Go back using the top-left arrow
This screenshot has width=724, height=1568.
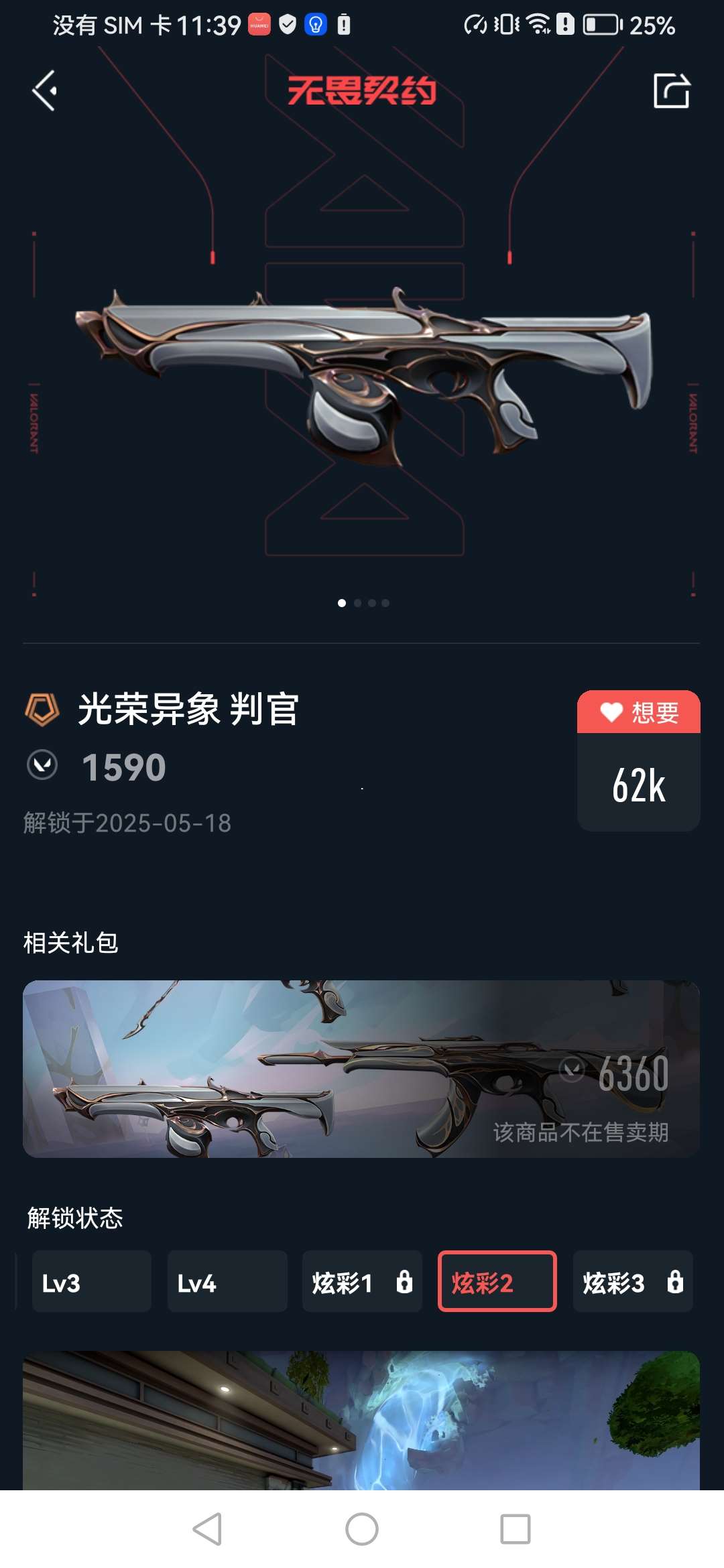click(45, 90)
